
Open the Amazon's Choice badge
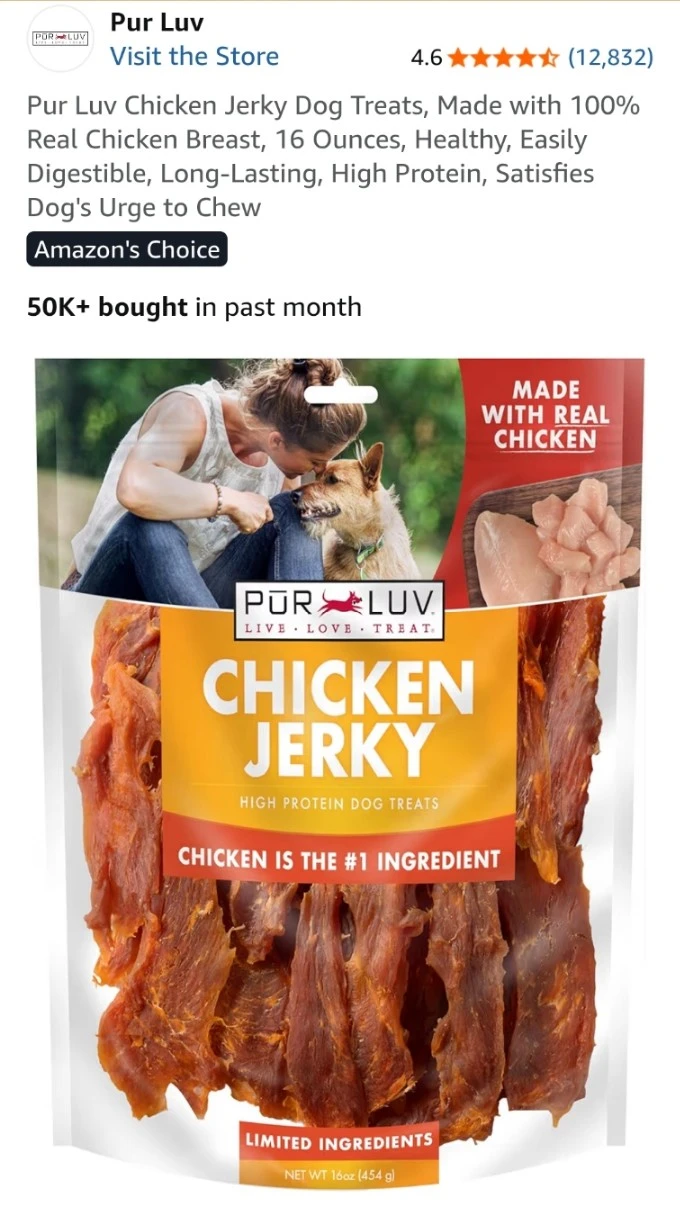[127, 249]
